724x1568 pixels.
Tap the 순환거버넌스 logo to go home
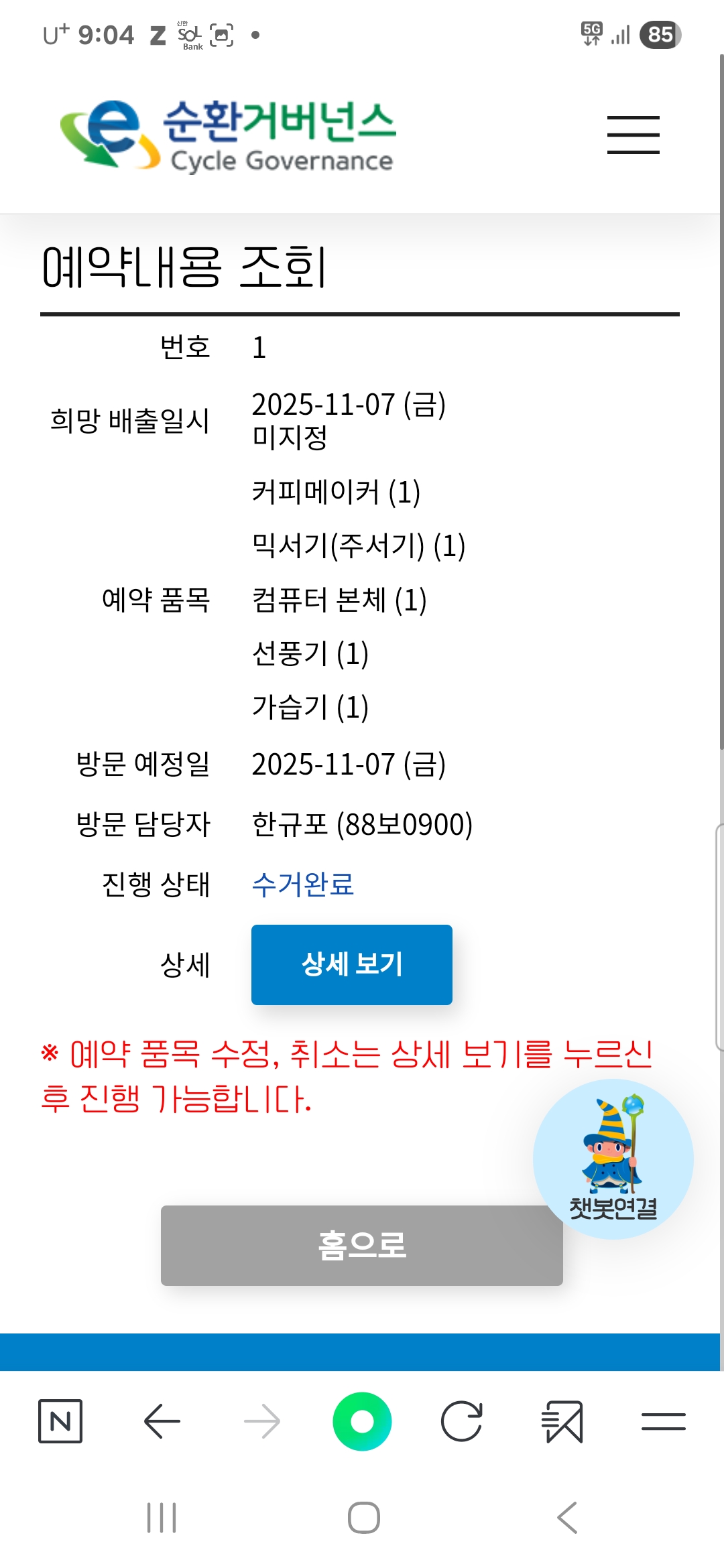point(228,135)
